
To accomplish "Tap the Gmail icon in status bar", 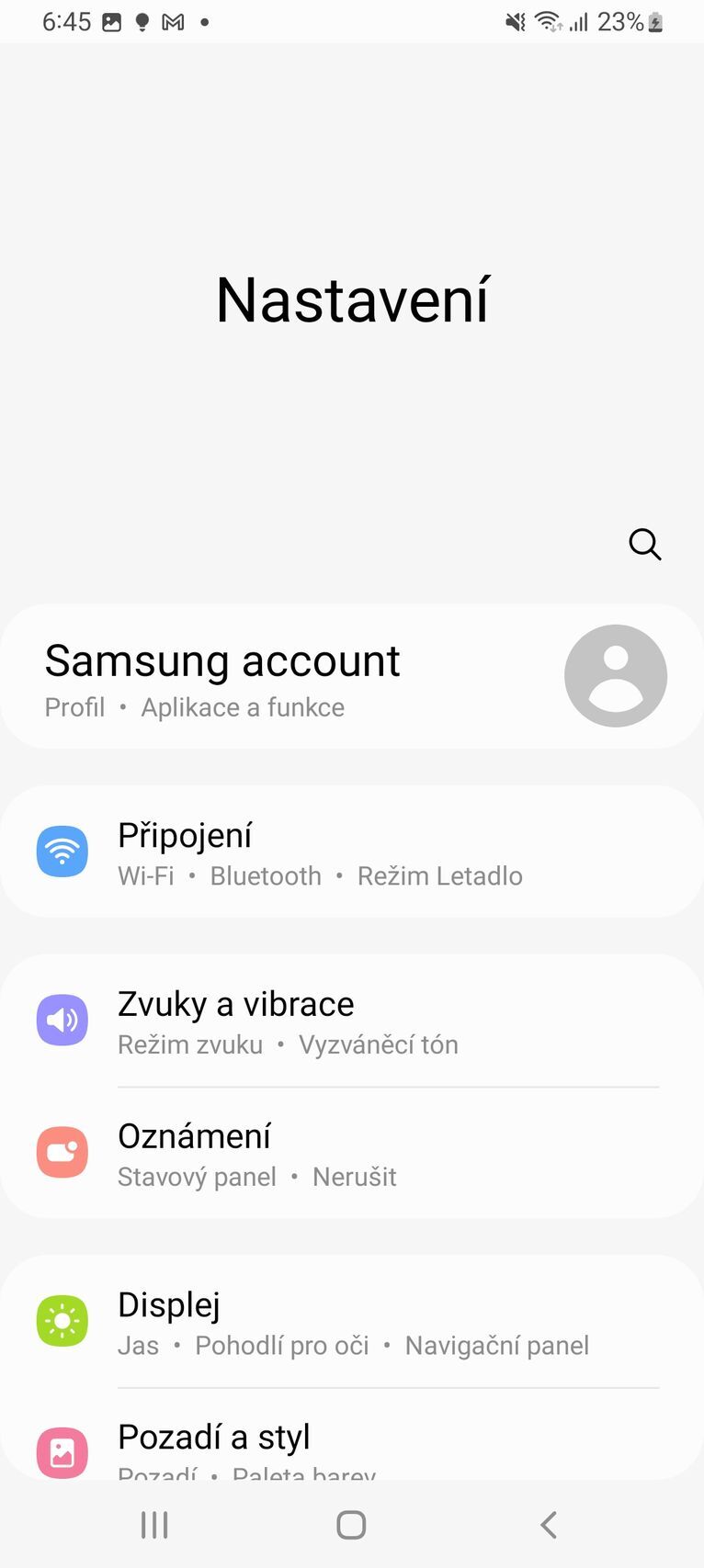I will click(174, 20).
